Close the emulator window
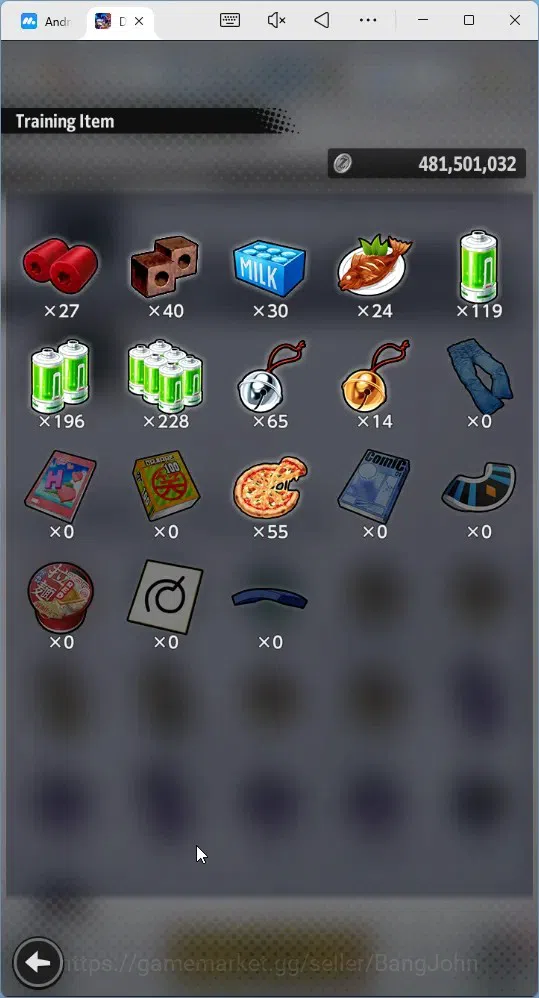Screen dimensions: 539x998 click(x=515, y=20)
